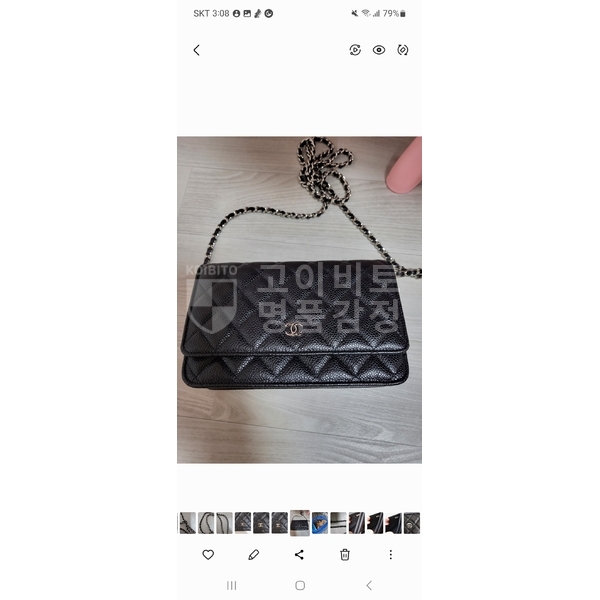Open the blue-background thumbnail in the strip
Screen dimensions: 600x600
[320, 522]
